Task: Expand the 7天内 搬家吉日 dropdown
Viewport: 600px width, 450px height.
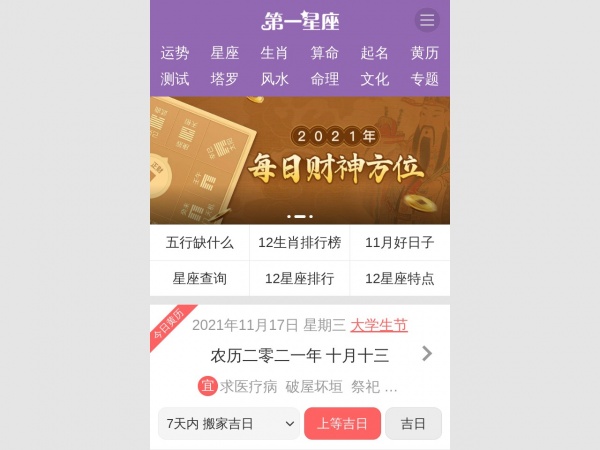Action: point(229,424)
